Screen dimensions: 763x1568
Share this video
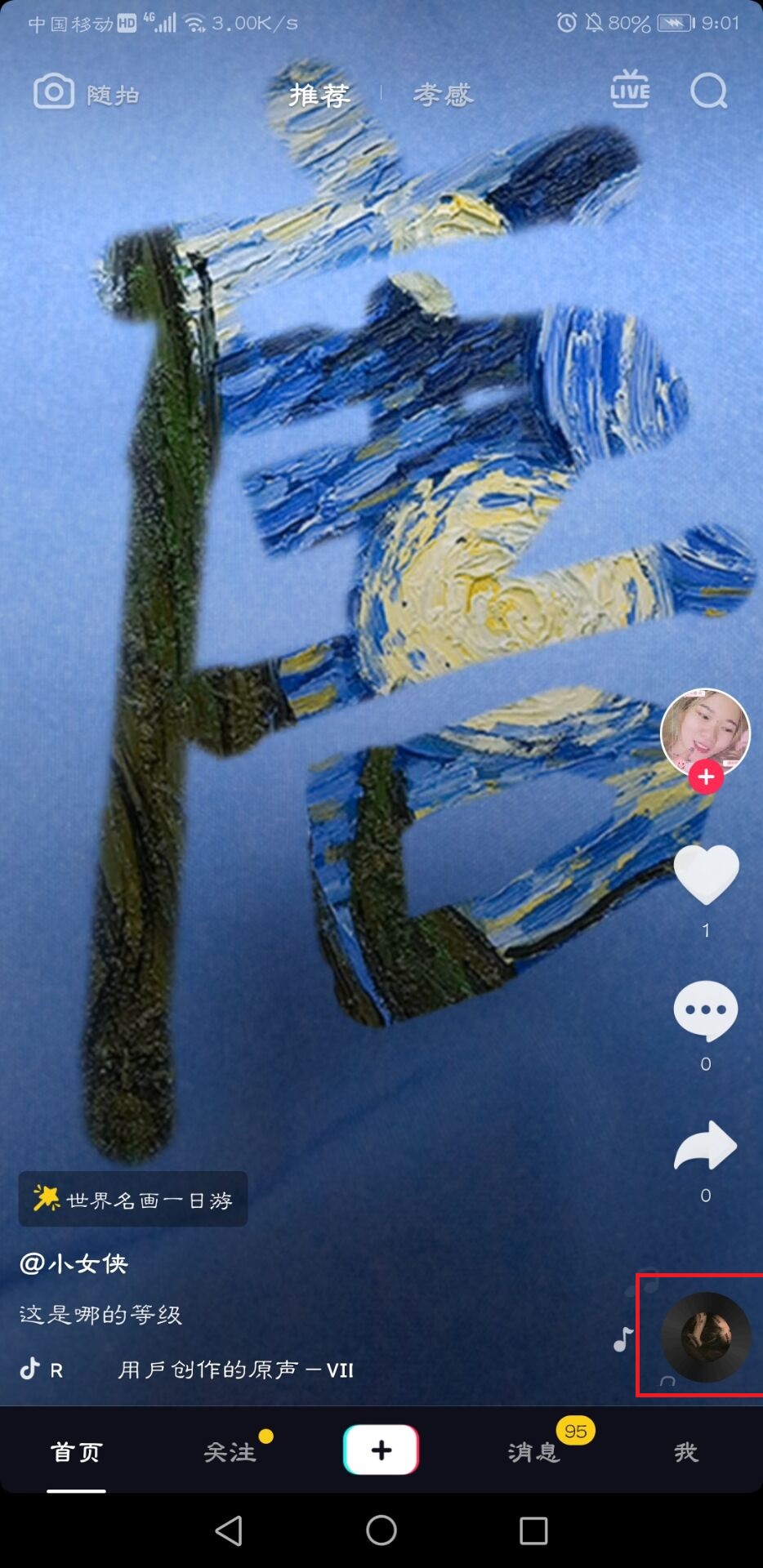[705, 1146]
